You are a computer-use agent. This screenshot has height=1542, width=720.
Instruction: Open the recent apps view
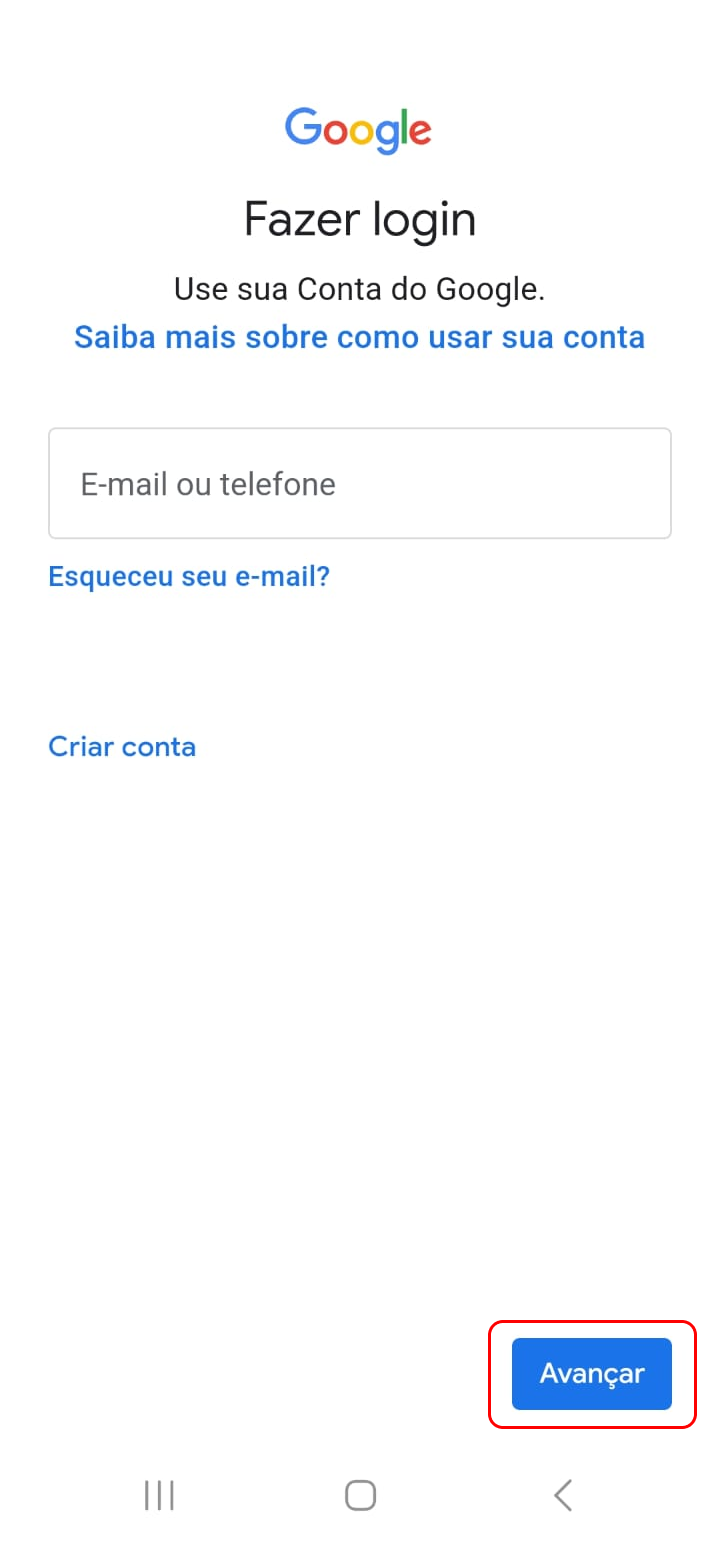coord(159,1495)
